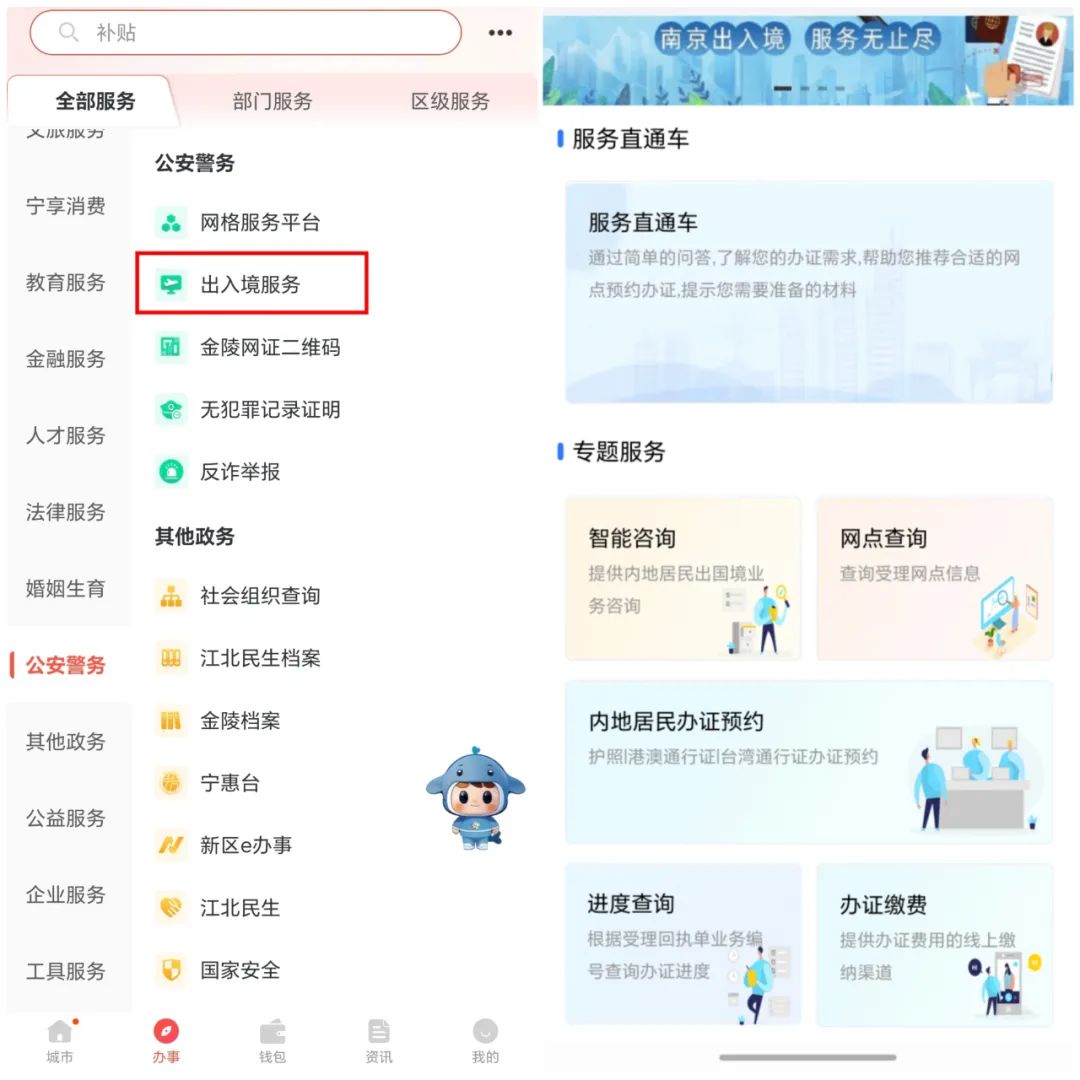Open 金陵网证二维码
Image resolution: width=1080 pixels, height=1080 pixels.
tap(270, 347)
